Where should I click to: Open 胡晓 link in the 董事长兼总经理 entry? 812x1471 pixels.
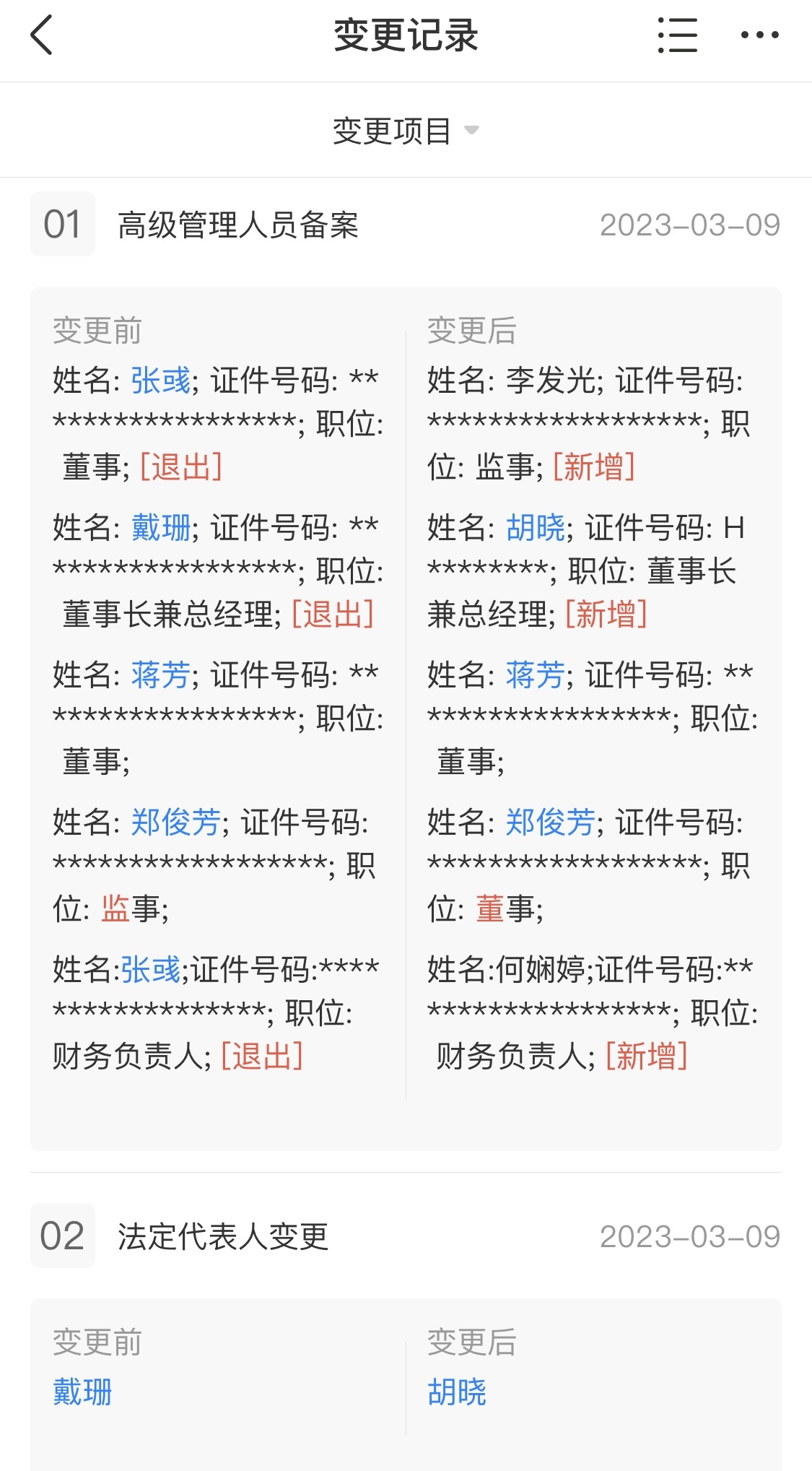pos(536,528)
